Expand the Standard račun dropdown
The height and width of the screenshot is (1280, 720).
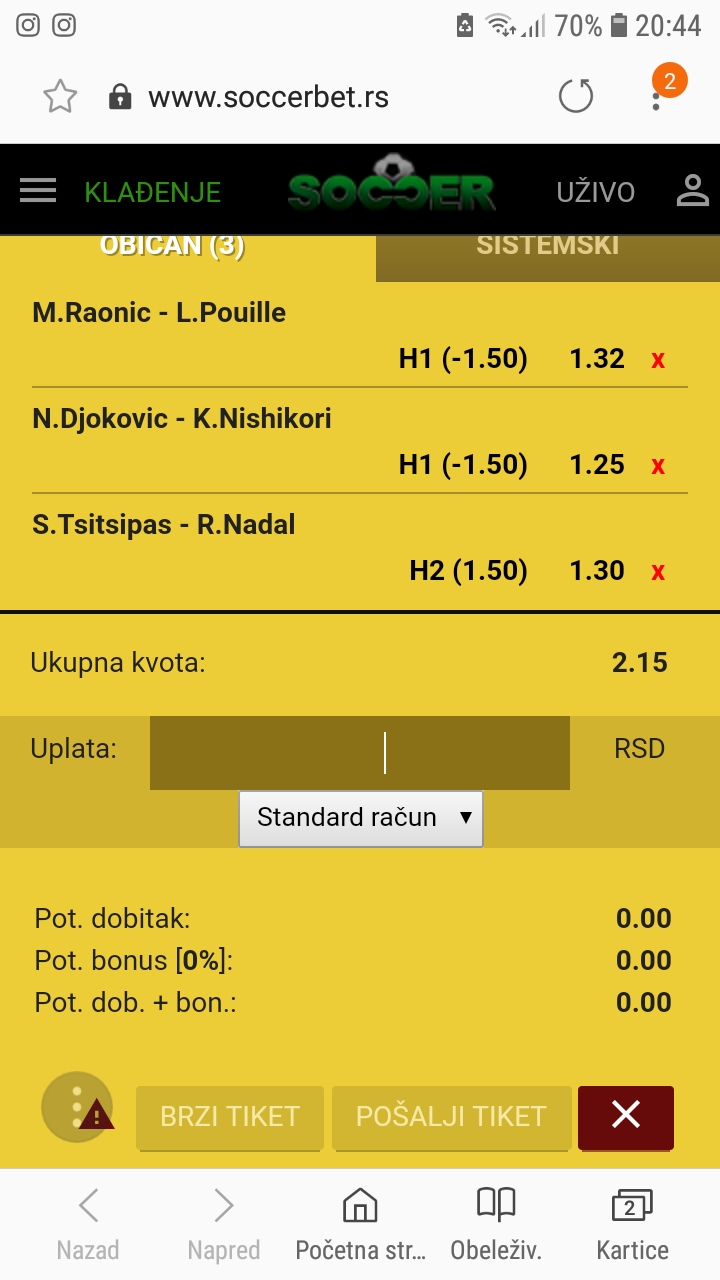click(361, 819)
